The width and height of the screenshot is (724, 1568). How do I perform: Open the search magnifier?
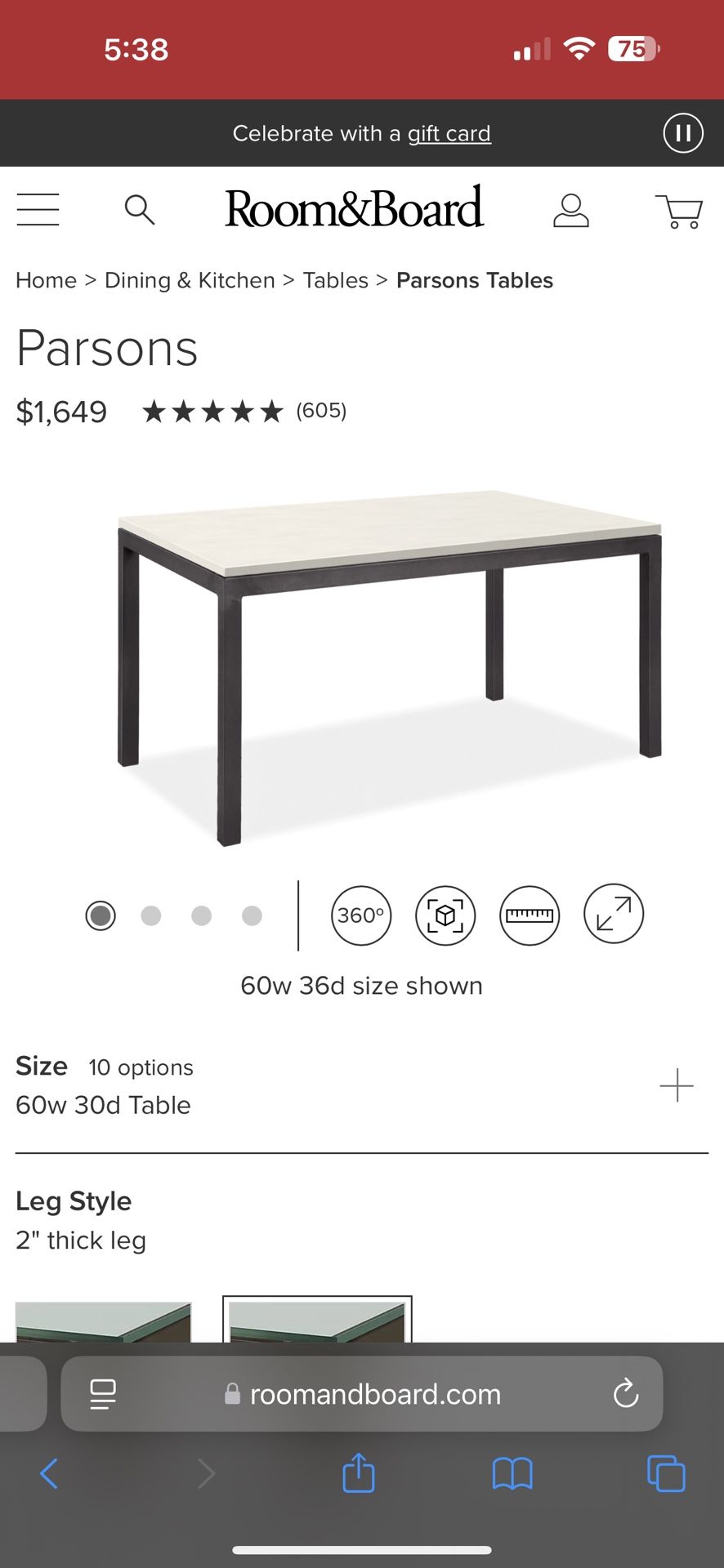point(140,210)
